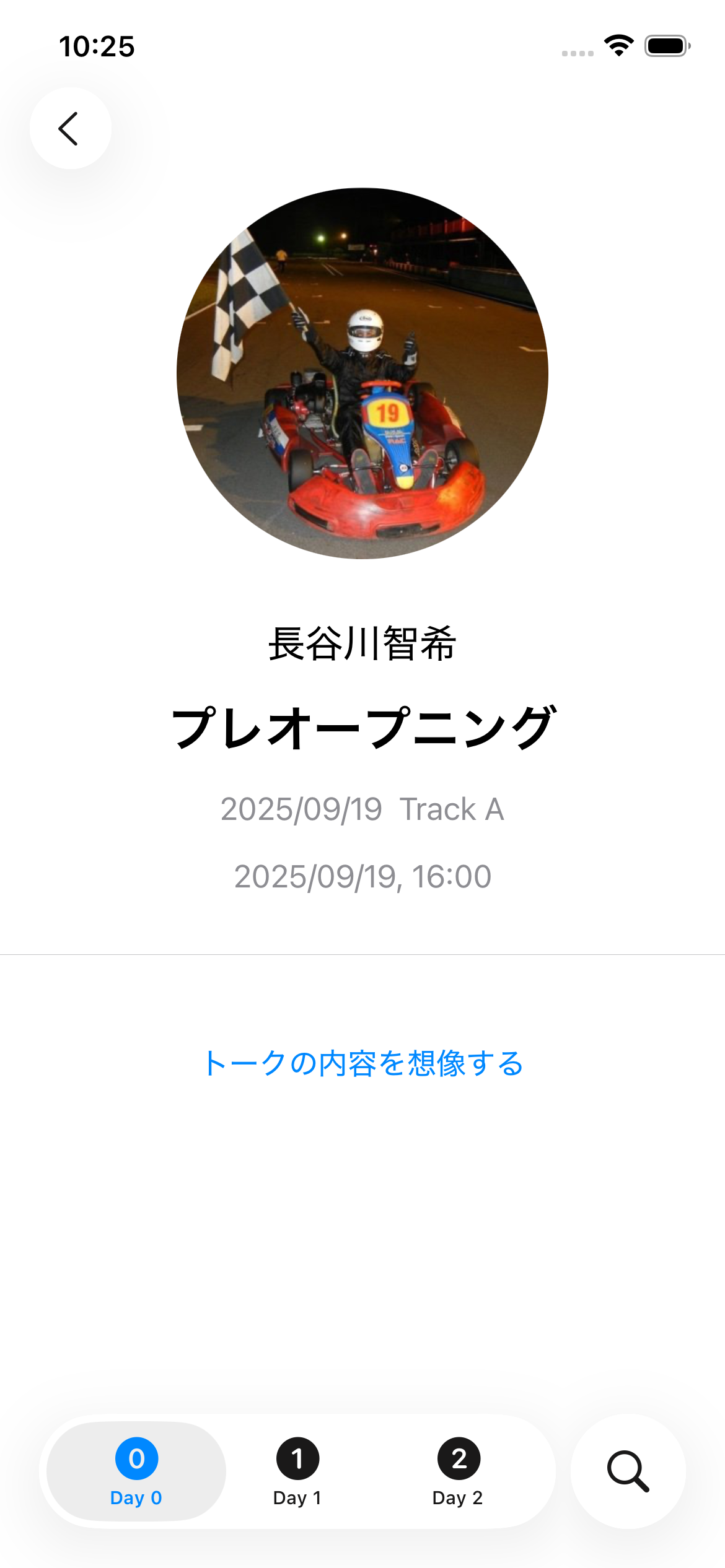
Task: Switch to the Day 0 tab
Action: tap(136, 1471)
